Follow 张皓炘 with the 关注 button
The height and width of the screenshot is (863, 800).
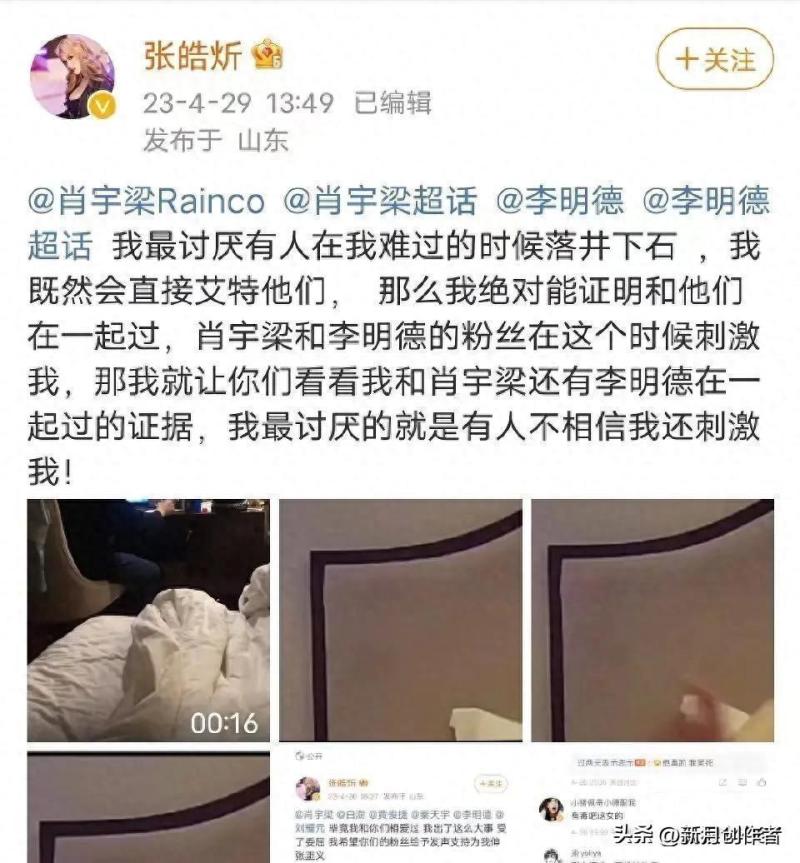click(x=714, y=59)
